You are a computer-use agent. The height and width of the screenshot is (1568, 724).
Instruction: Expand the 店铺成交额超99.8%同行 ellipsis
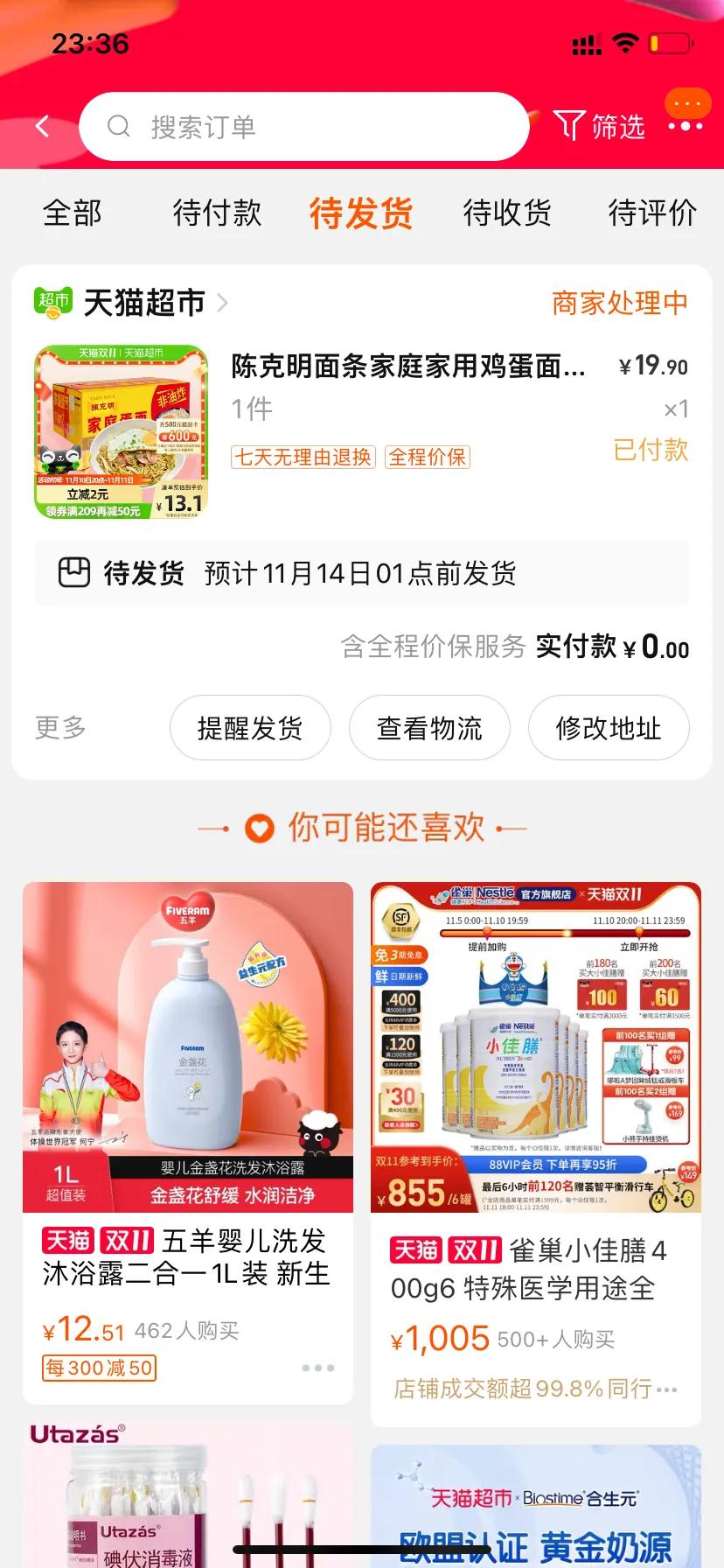tap(666, 1389)
